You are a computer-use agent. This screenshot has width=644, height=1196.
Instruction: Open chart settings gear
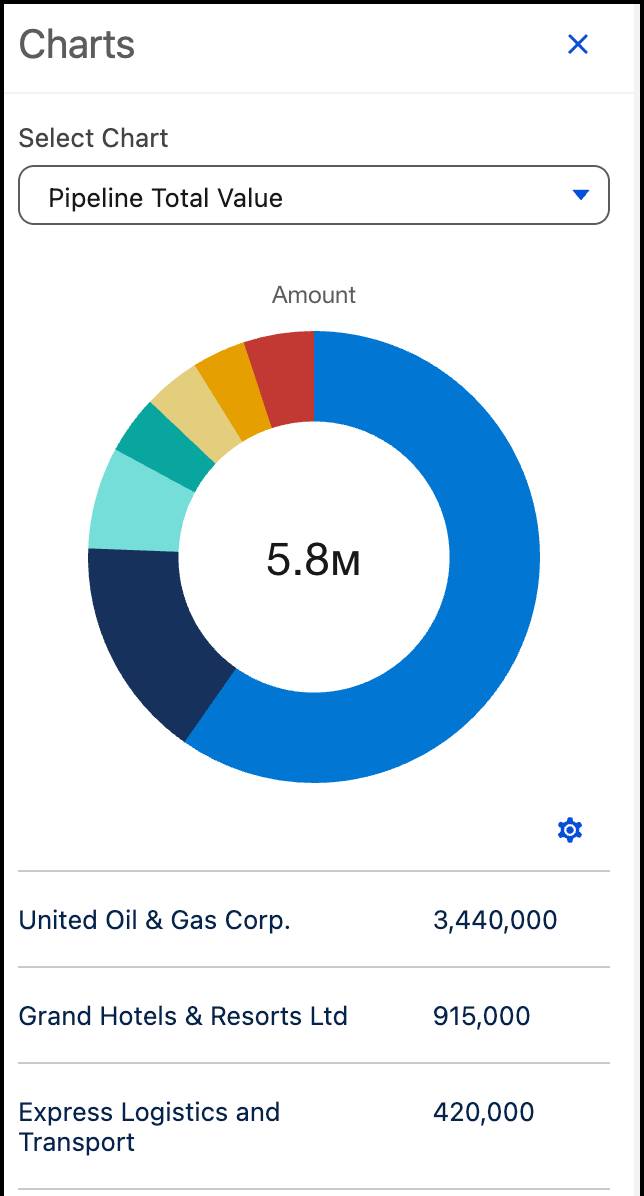click(x=570, y=830)
